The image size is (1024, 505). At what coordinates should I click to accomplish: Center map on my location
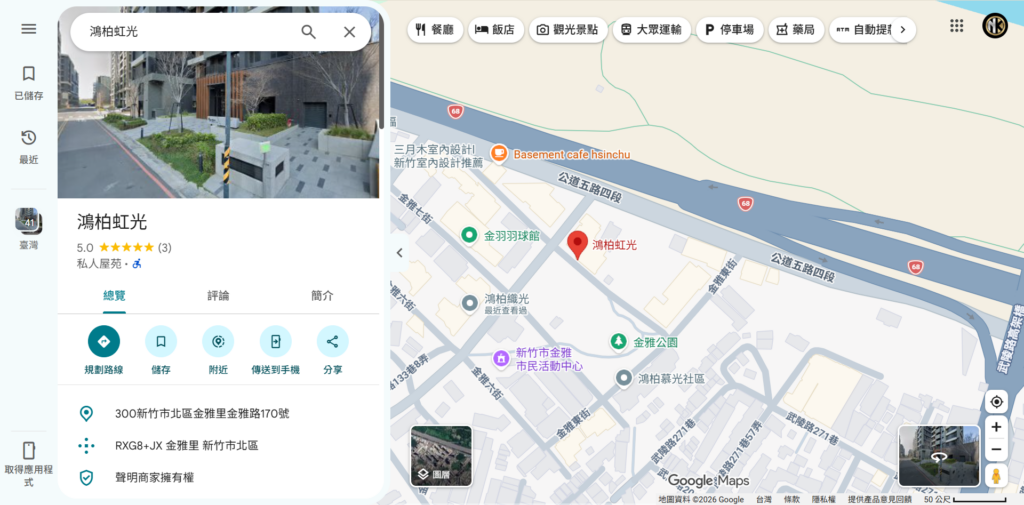tap(996, 401)
